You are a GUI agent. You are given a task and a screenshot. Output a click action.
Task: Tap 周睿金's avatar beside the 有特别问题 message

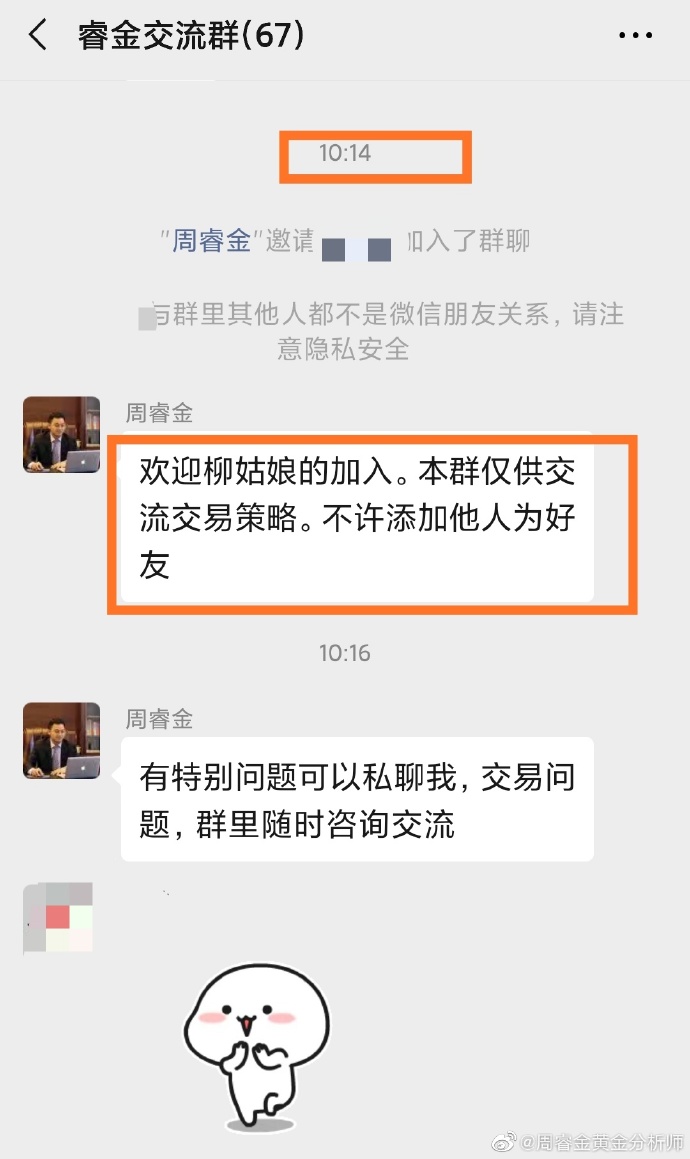point(61,740)
